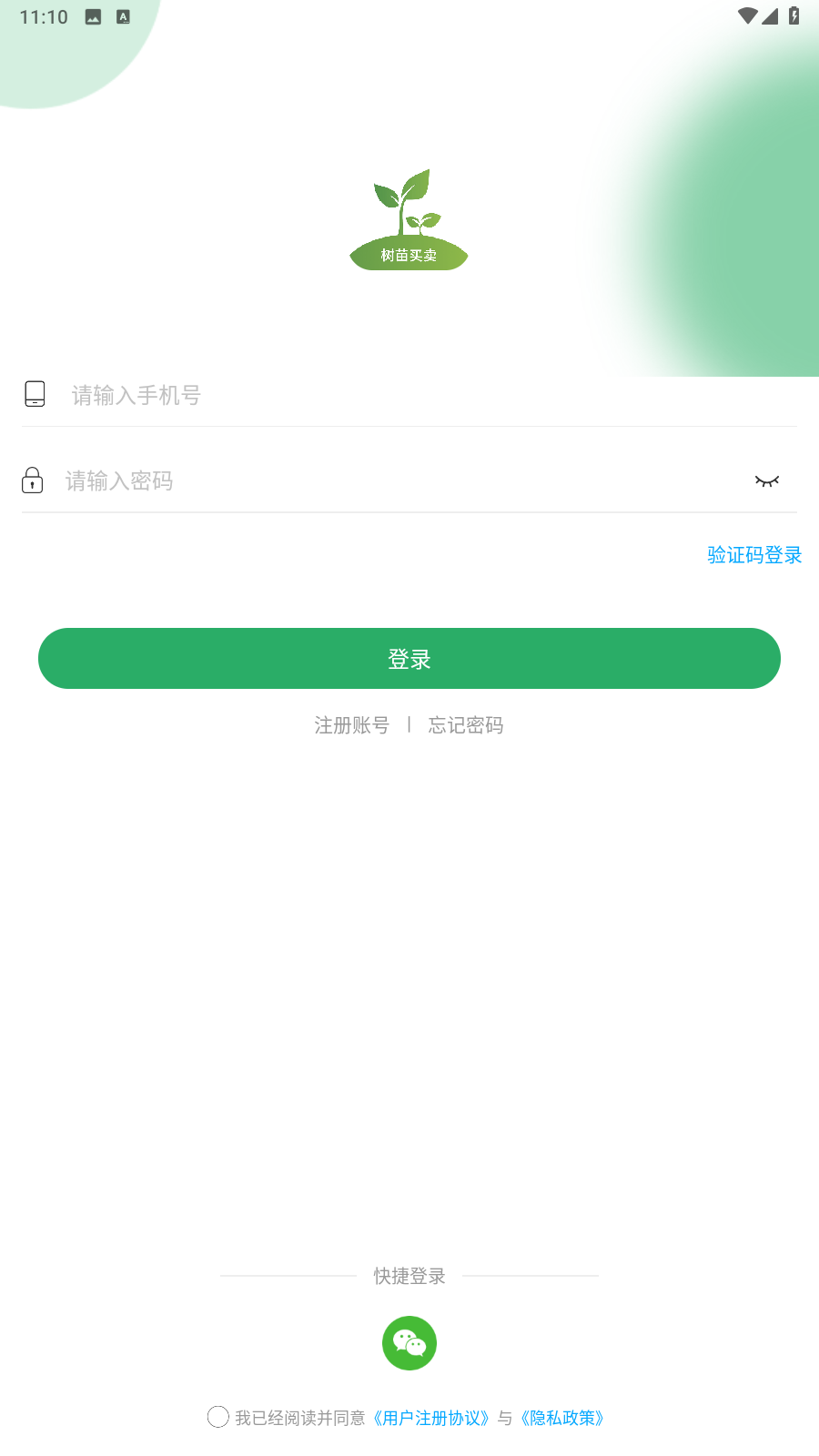Open 注册账号 account registration
This screenshot has height=1456, width=819.
351,725
